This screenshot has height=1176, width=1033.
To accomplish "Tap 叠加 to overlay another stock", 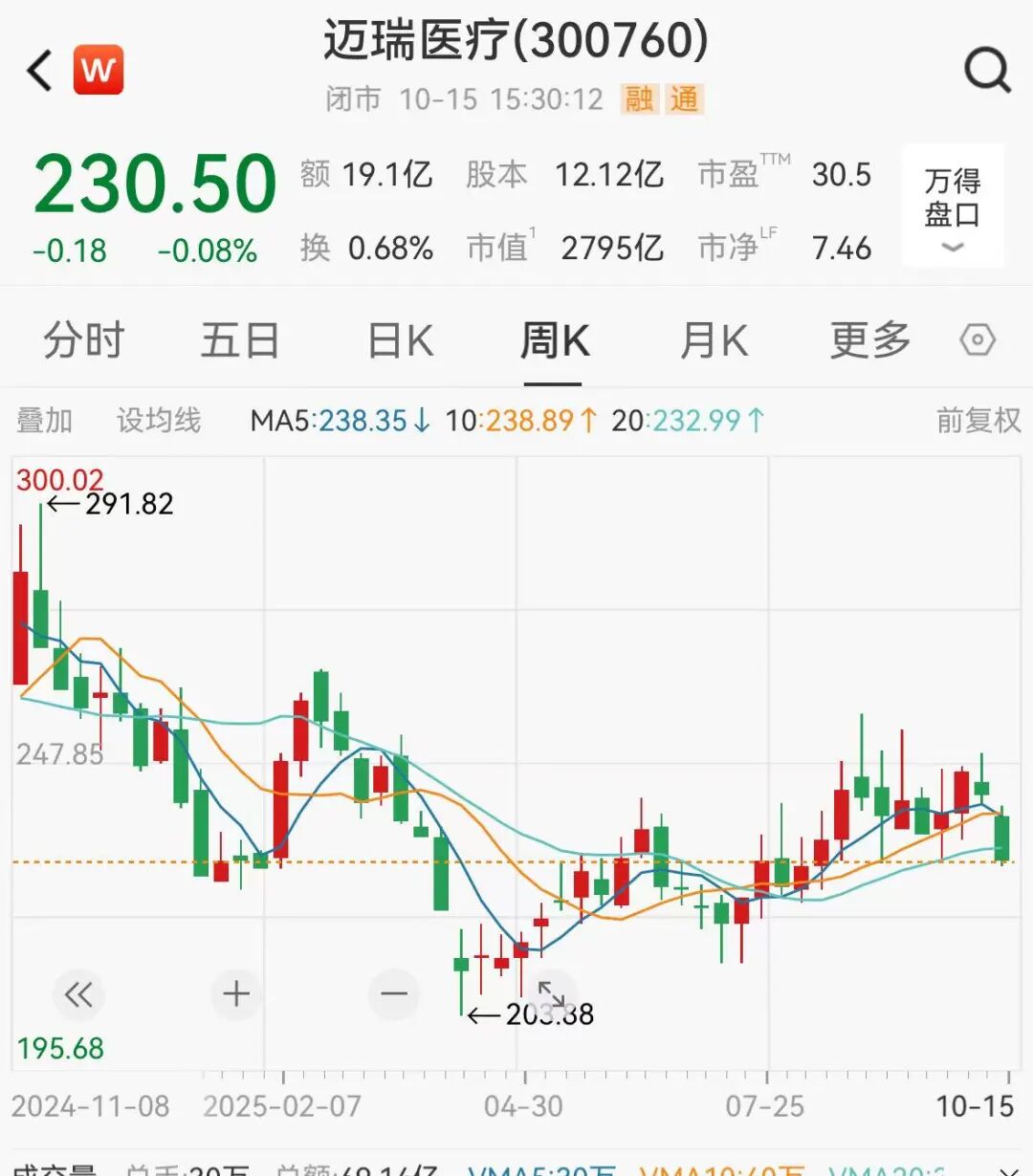I will coord(44,421).
